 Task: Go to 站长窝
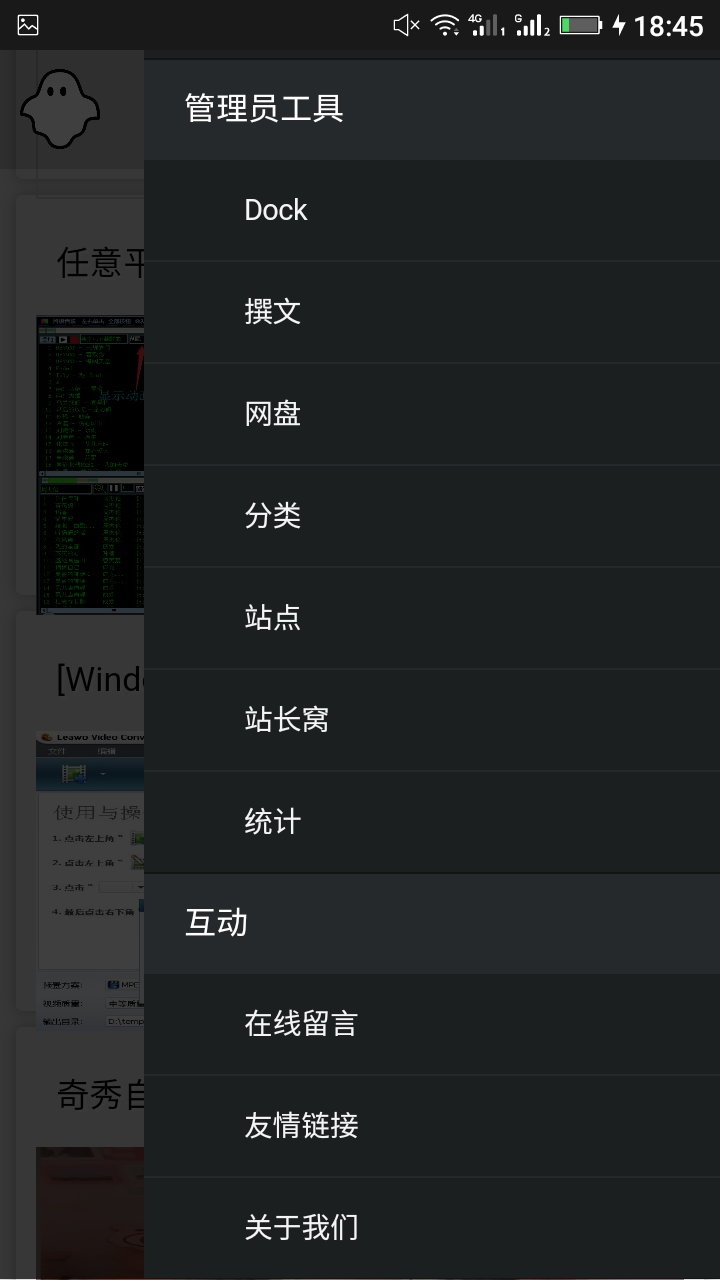(x=287, y=720)
